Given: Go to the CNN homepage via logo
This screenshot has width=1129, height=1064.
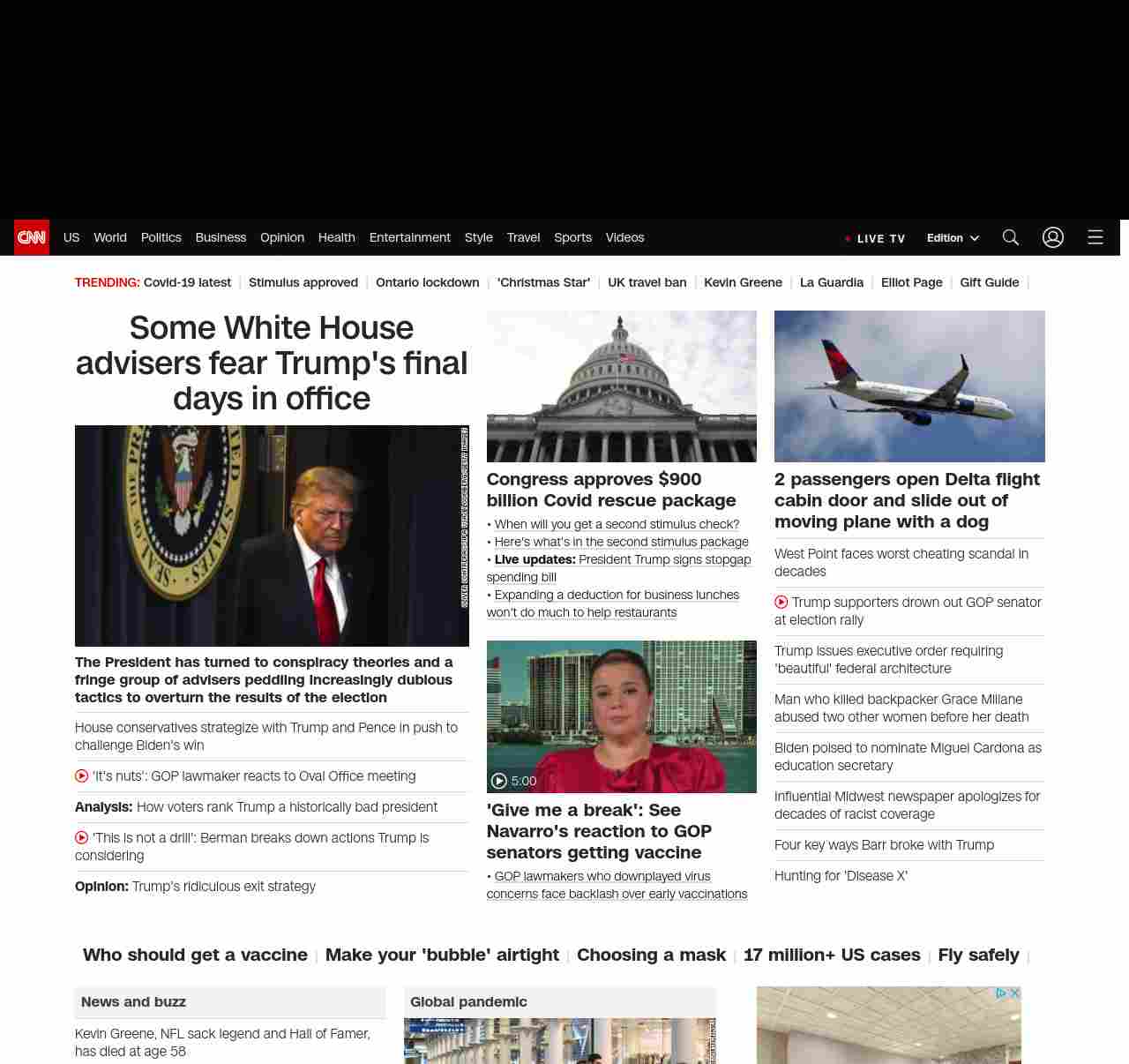Looking at the screenshot, I should pos(32,237).
